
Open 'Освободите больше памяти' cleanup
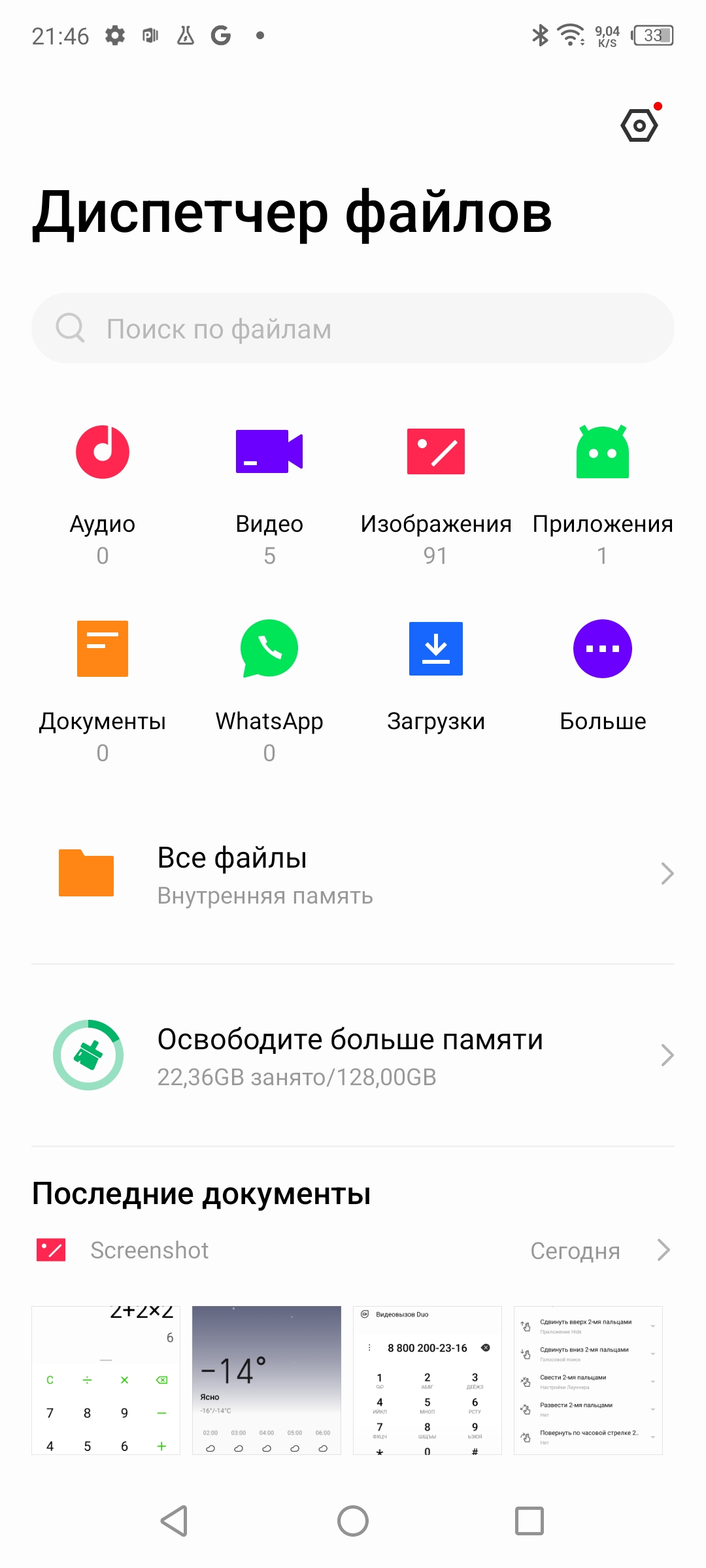(353, 1055)
